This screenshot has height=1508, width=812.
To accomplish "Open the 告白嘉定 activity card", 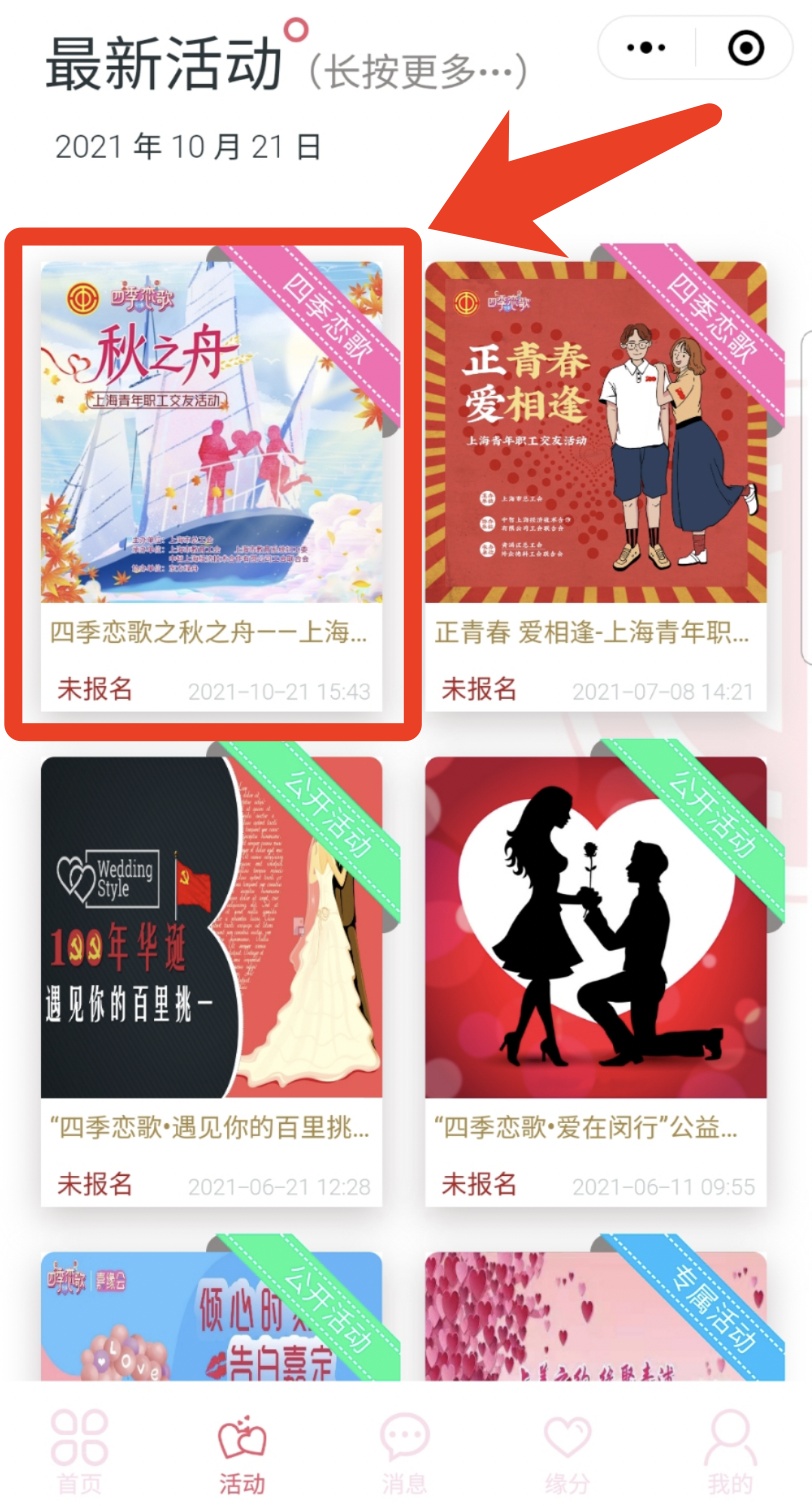I will point(211,1316).
